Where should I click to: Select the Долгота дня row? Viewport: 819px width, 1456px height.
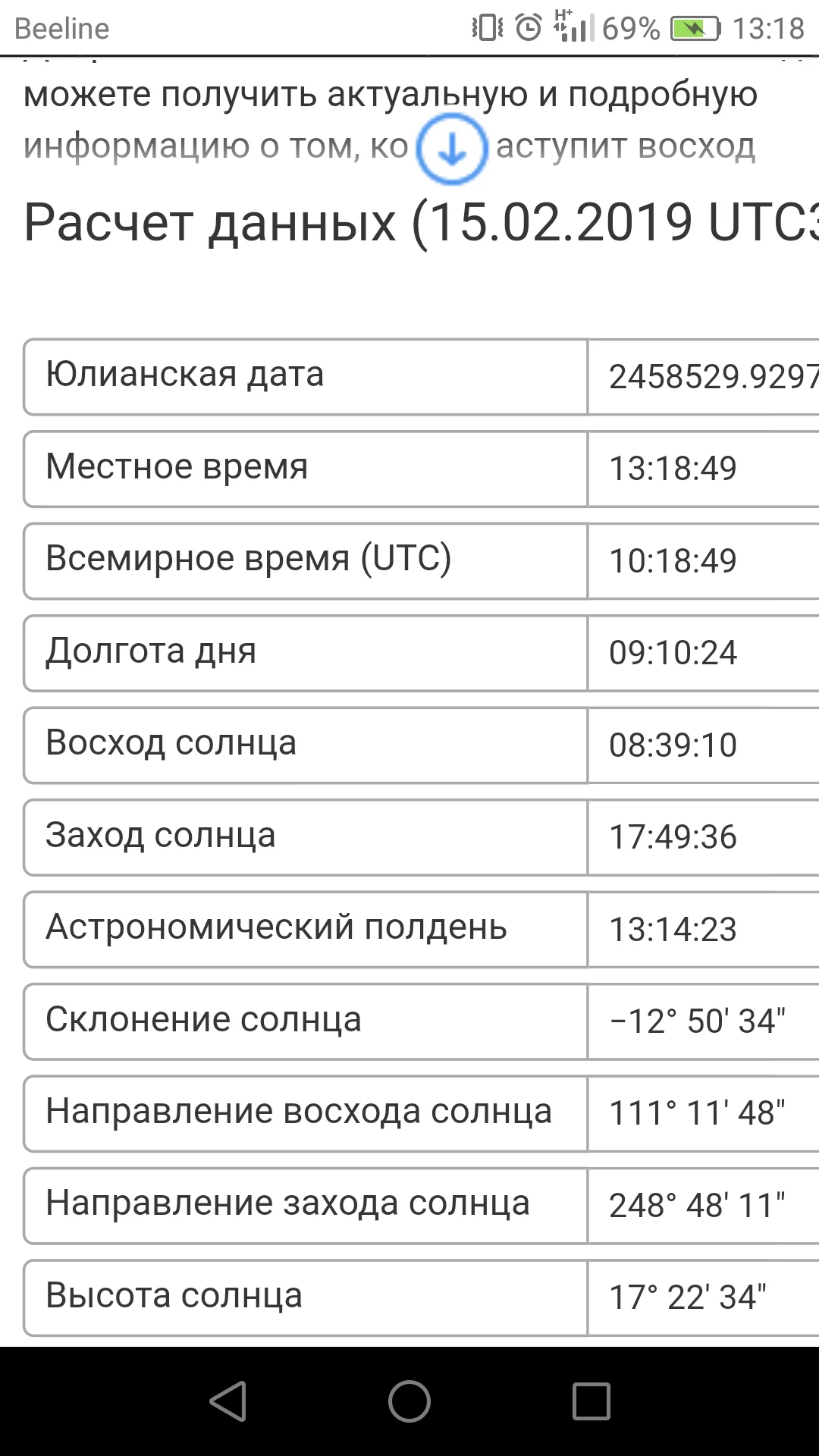[303, 653]
